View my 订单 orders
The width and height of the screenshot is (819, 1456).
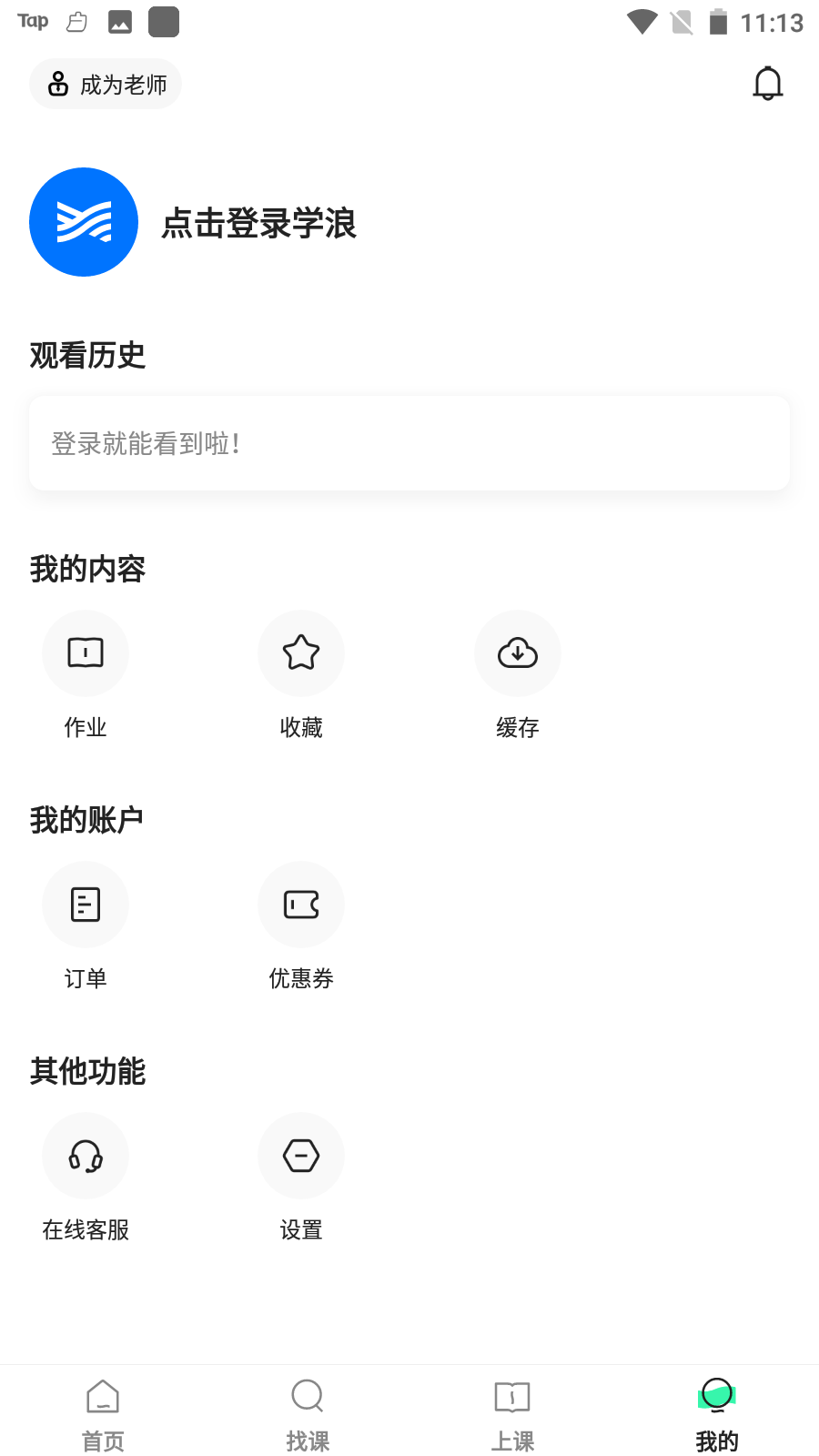(86, 926)
